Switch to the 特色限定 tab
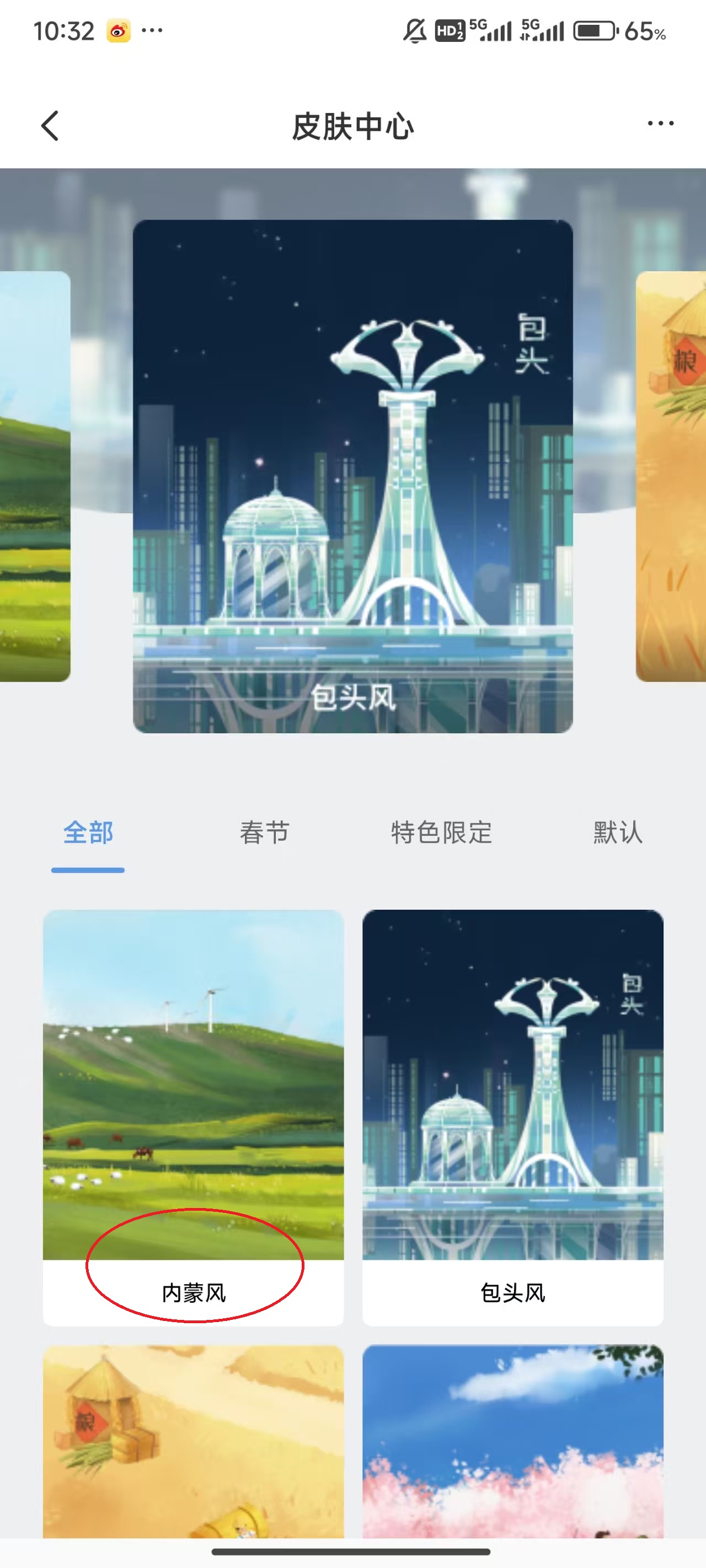Screen dimensions: 706x1568 coord(441,833)
